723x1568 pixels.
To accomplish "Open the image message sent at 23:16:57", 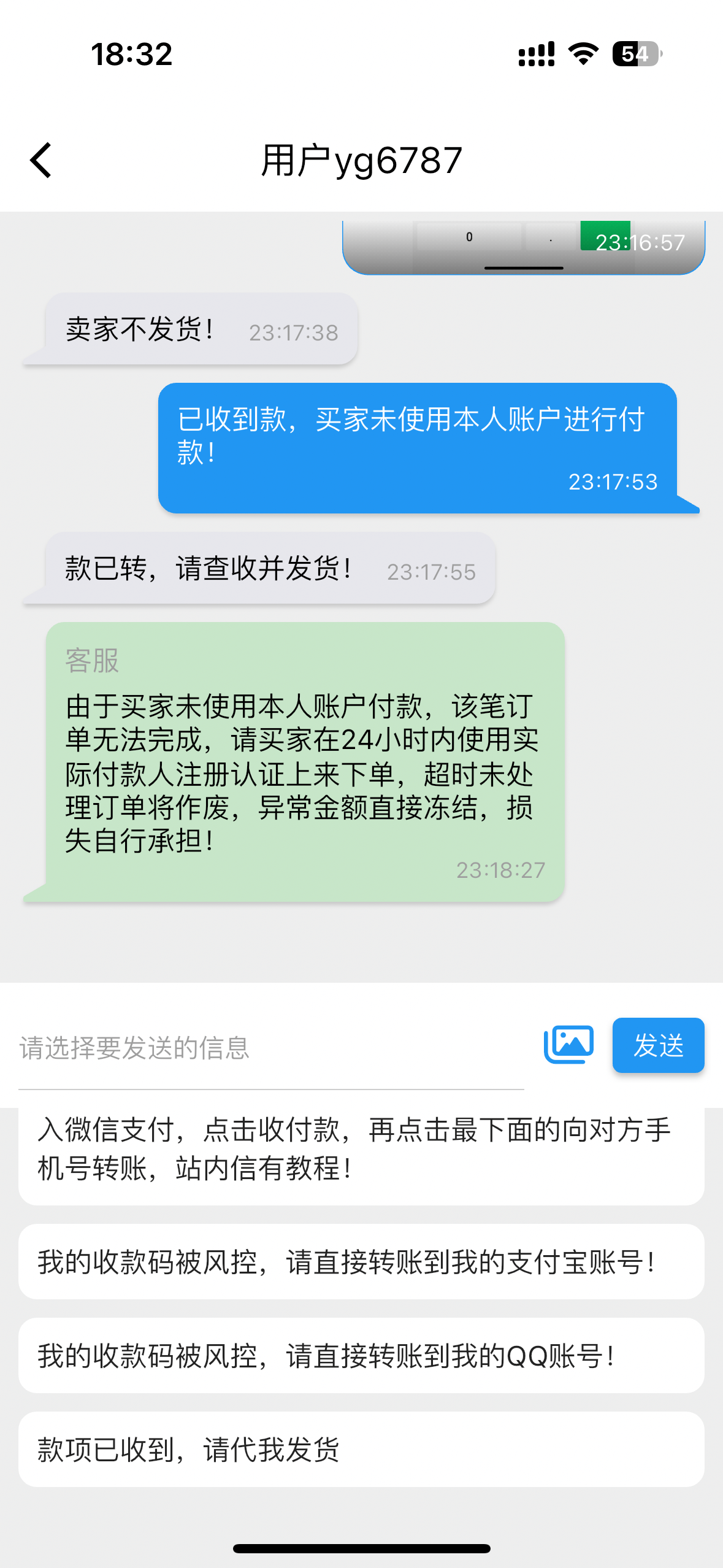I will [524, 247].
